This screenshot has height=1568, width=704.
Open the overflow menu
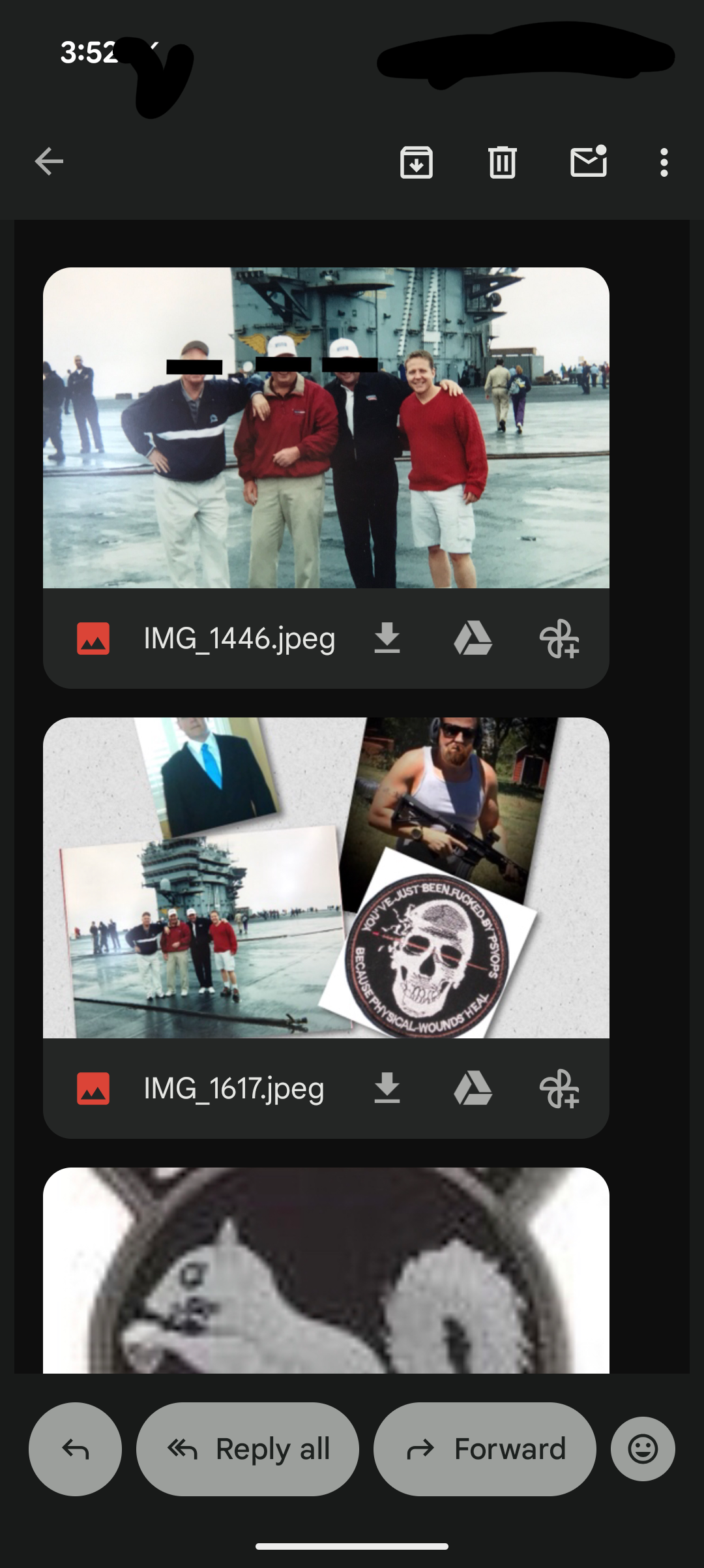coord(664,162)
